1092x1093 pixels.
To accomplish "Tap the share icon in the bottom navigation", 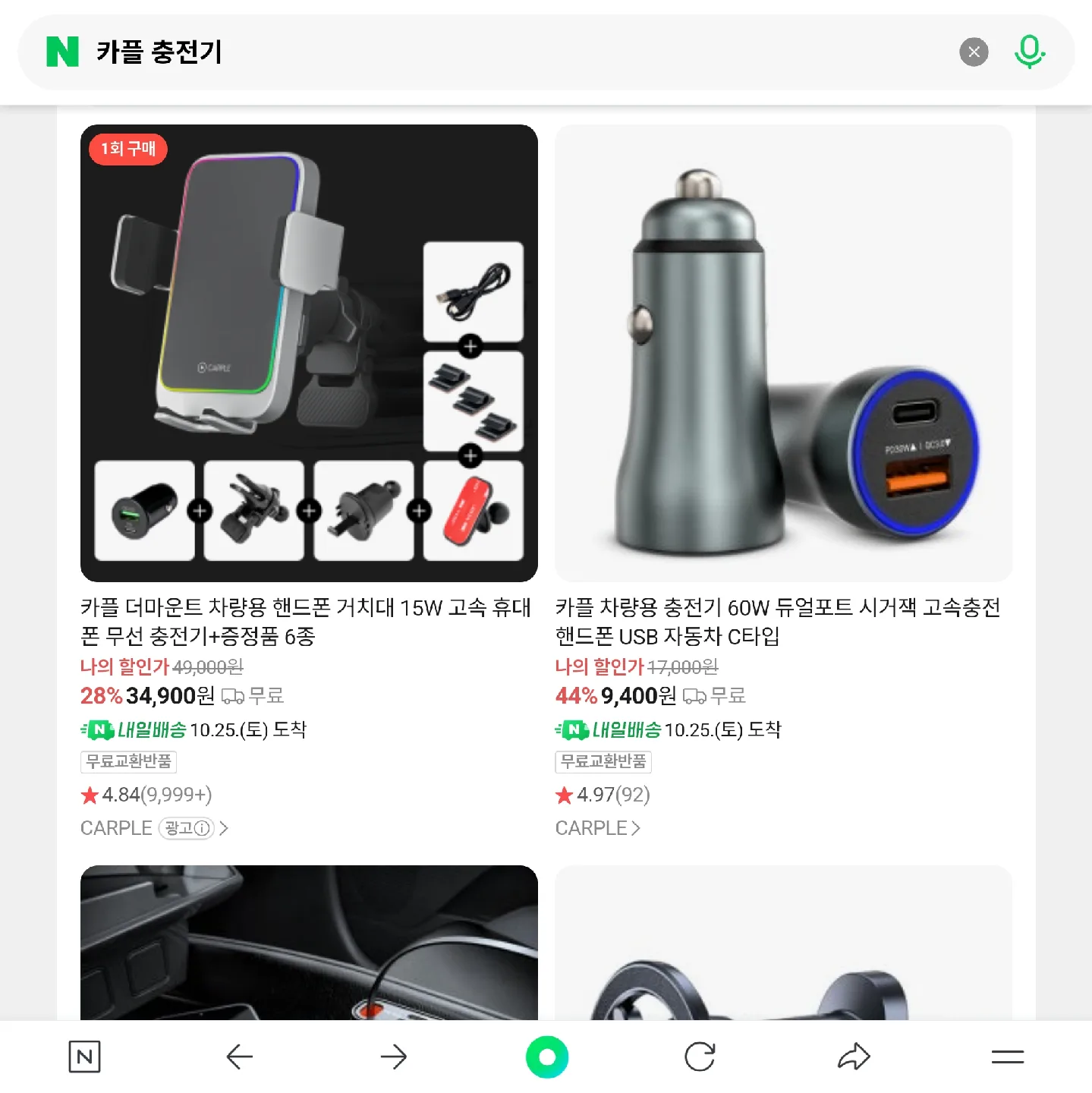I will pyautogui.click(x=854, y=1057).
